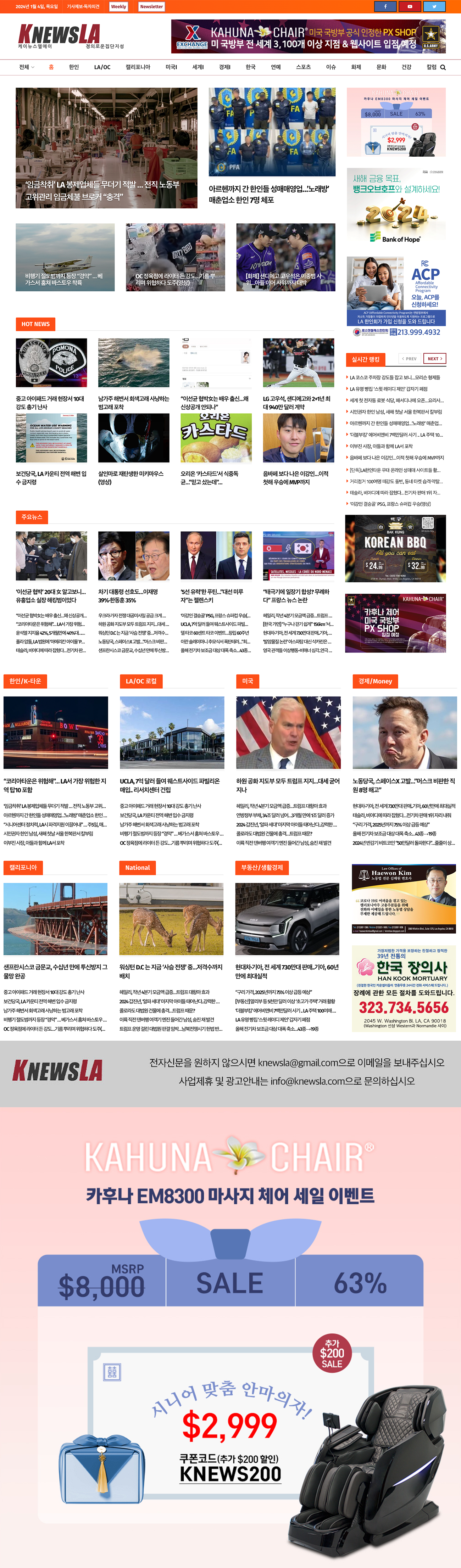Switch to the 한인 section

coord(74,67)
